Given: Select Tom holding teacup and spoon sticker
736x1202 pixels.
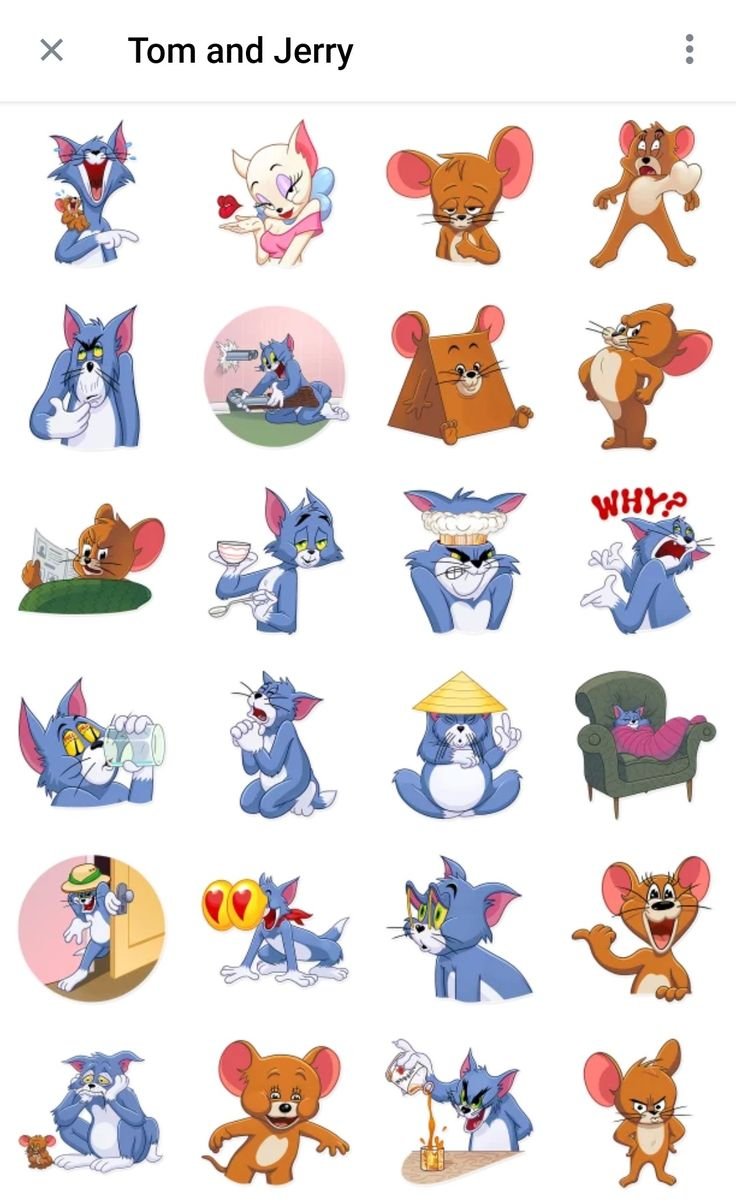Looking at the screenshot, I should pyautogui.click(x=275, y=560).
